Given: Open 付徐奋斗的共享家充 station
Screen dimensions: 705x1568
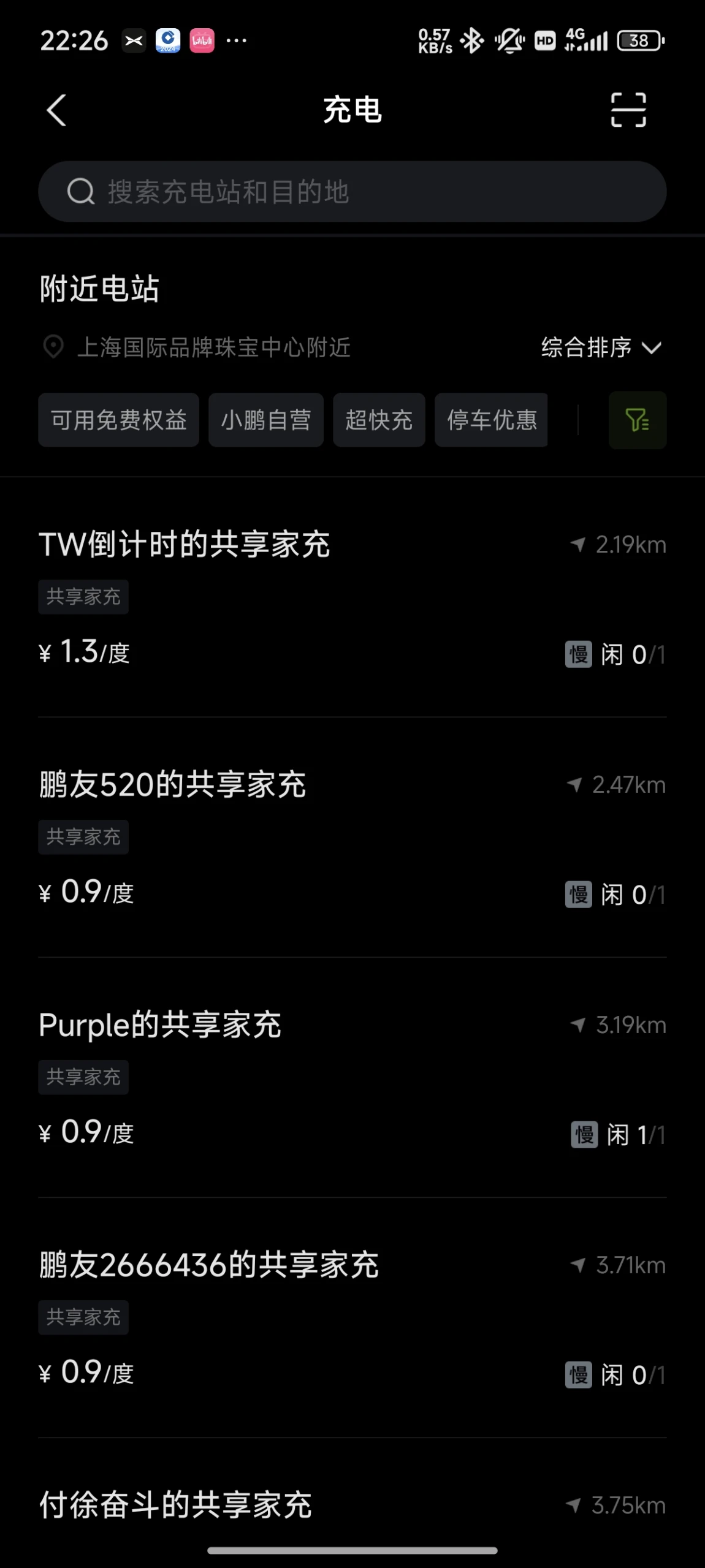Looking at the screenshot, I should pos(352,1505).
